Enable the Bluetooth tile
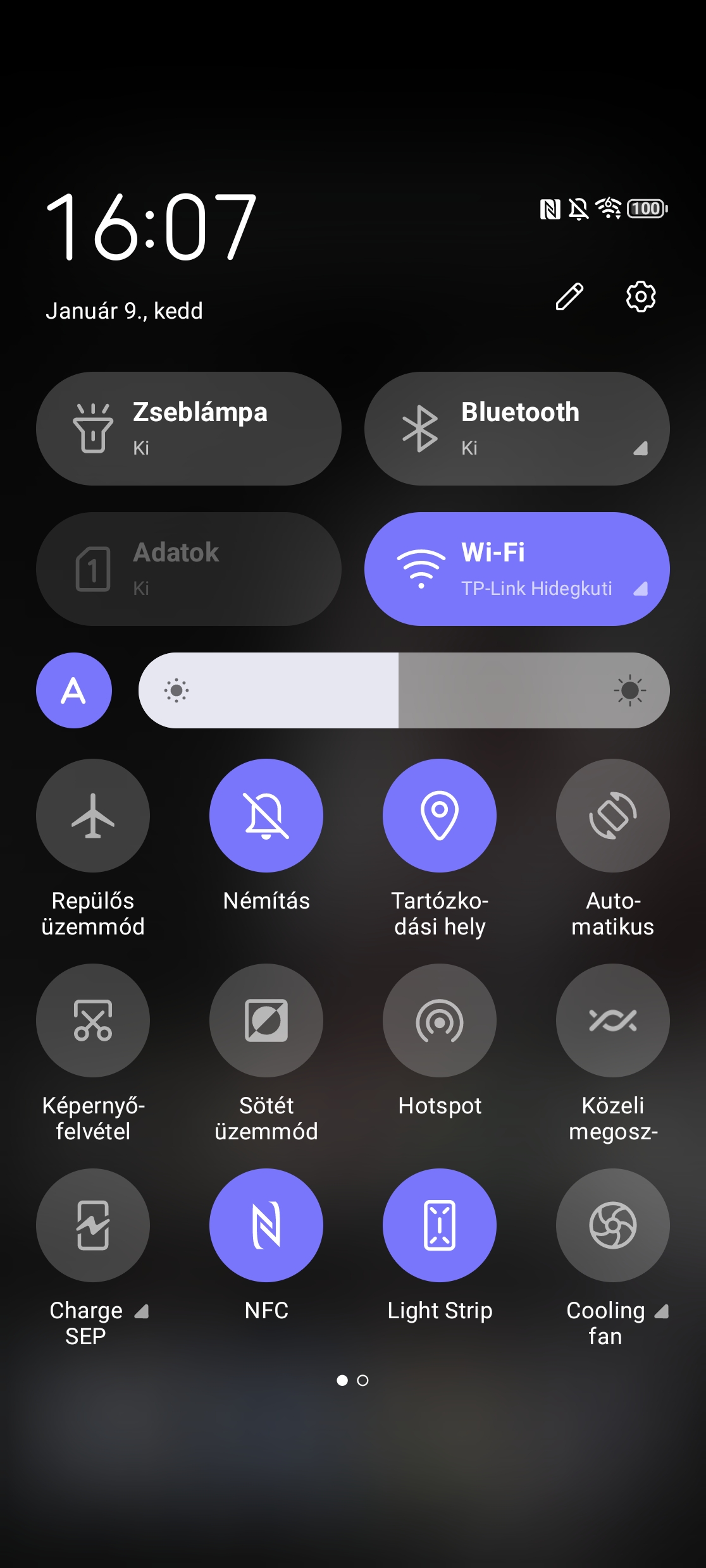Screen dimensions: 706x1568 point(517,429)
